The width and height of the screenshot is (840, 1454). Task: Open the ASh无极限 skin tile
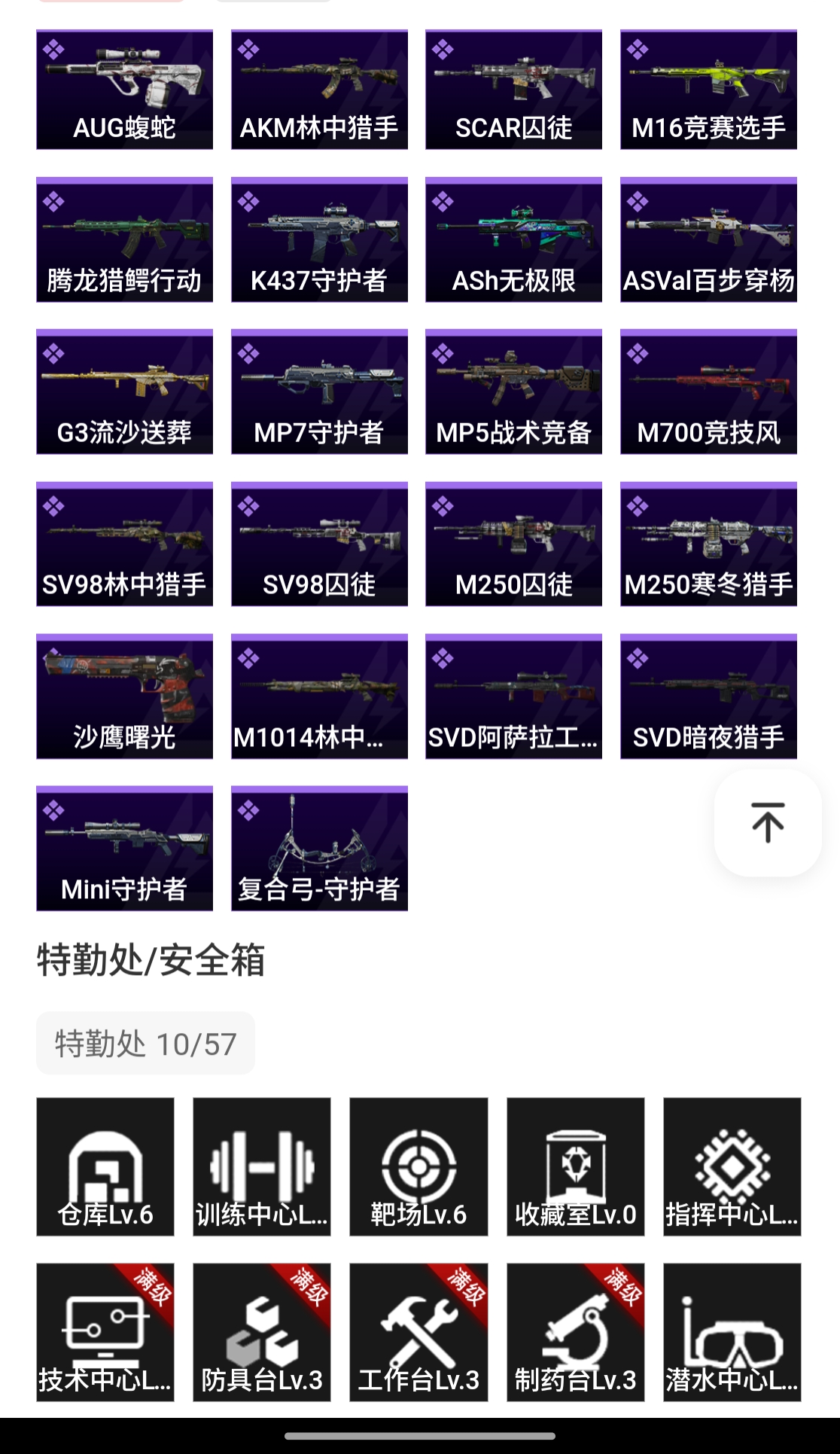click(513, 240)
